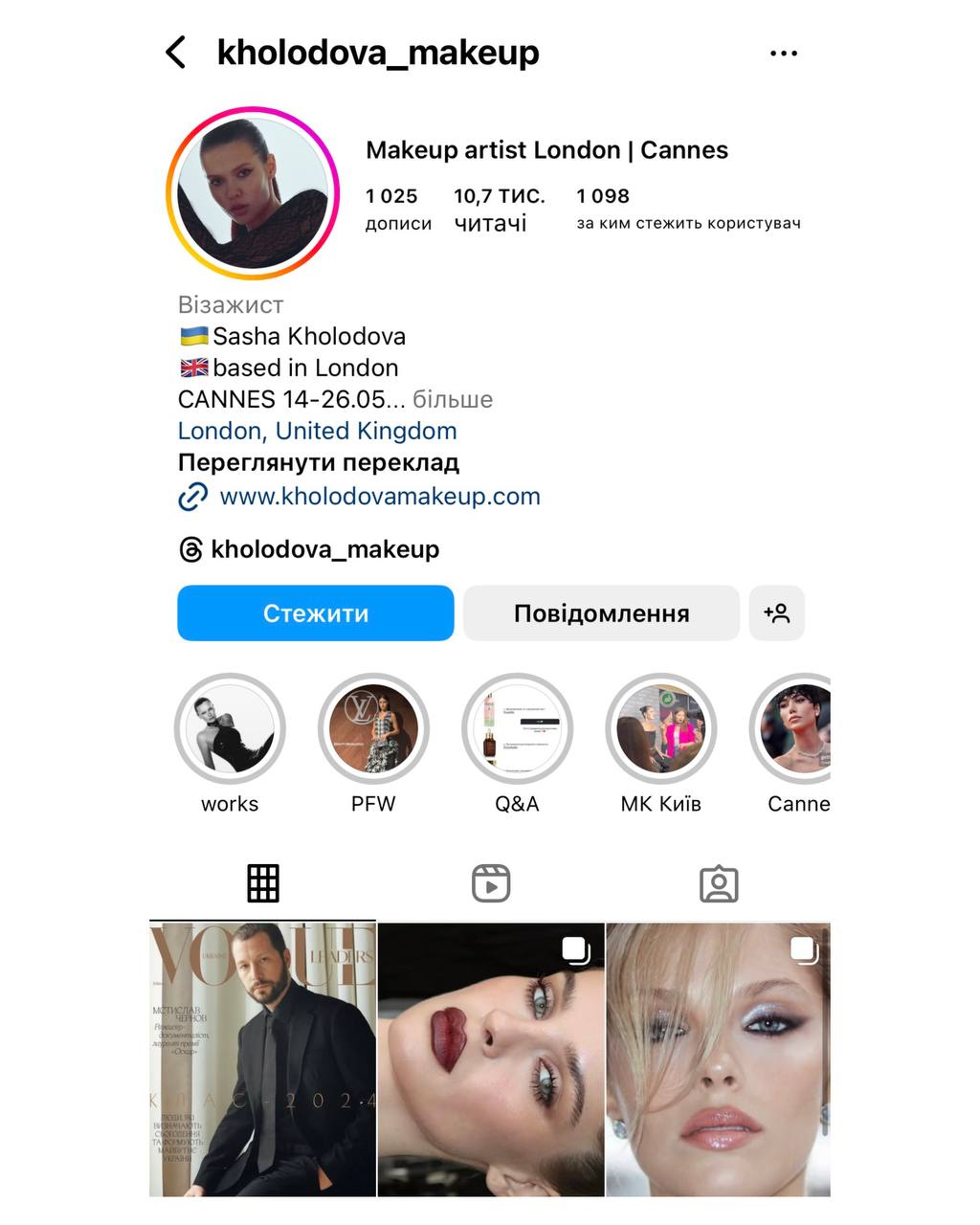Open London, United Kingdom location link
This screenshot has width=980, height=1225.
tap(317, 431)
